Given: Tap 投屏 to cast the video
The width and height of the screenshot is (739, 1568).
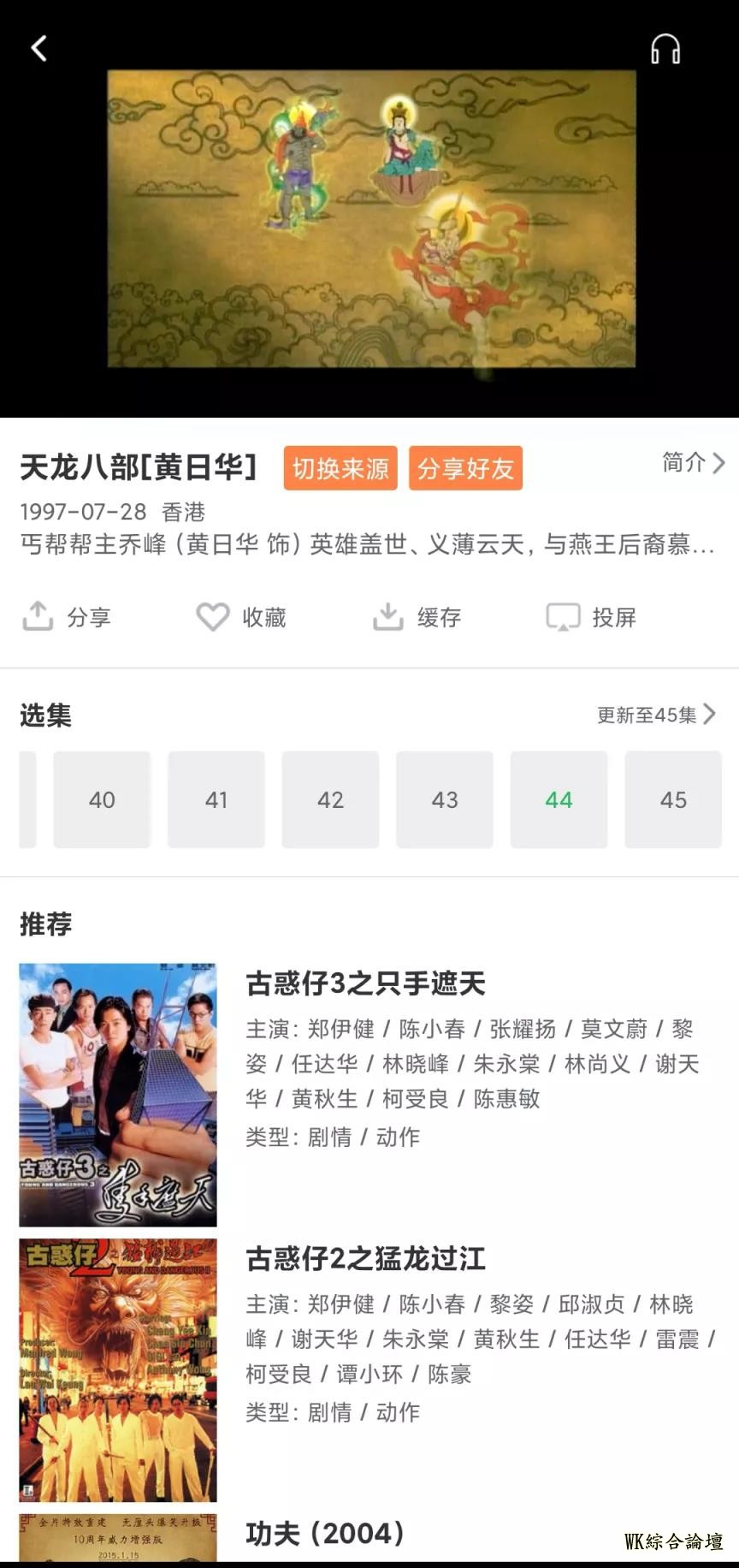Looking at the screenshot, I should 592,617.
